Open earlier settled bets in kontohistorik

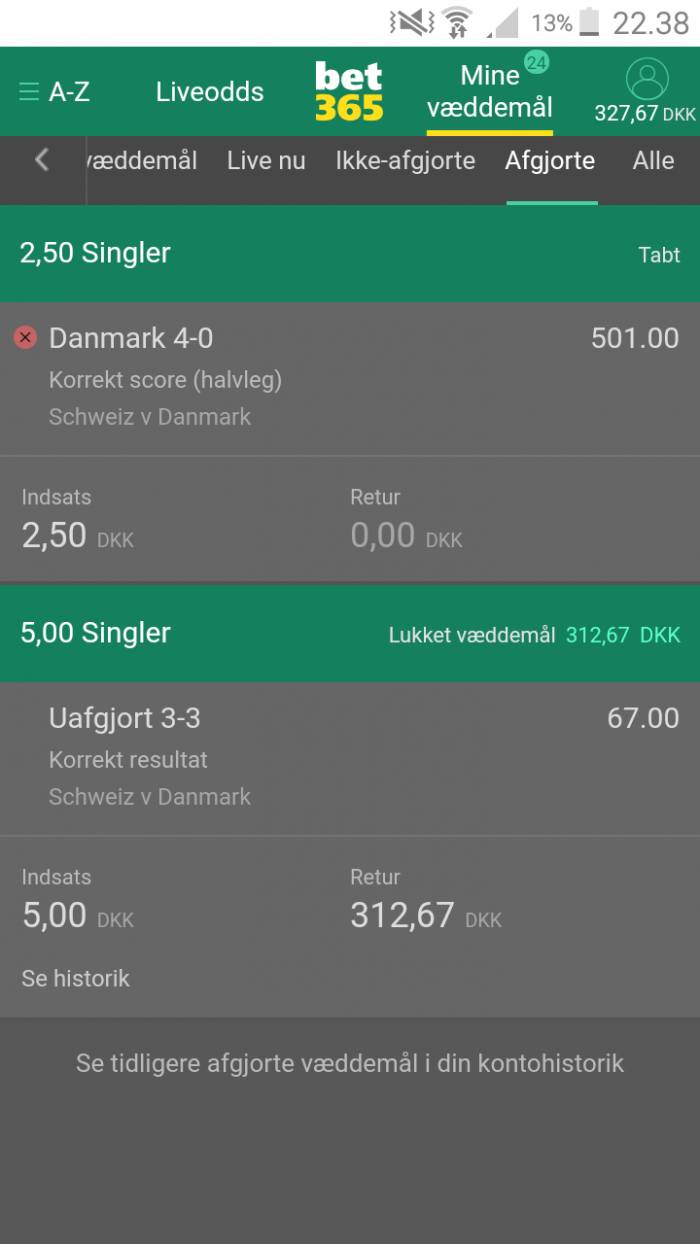[350, 1063]
